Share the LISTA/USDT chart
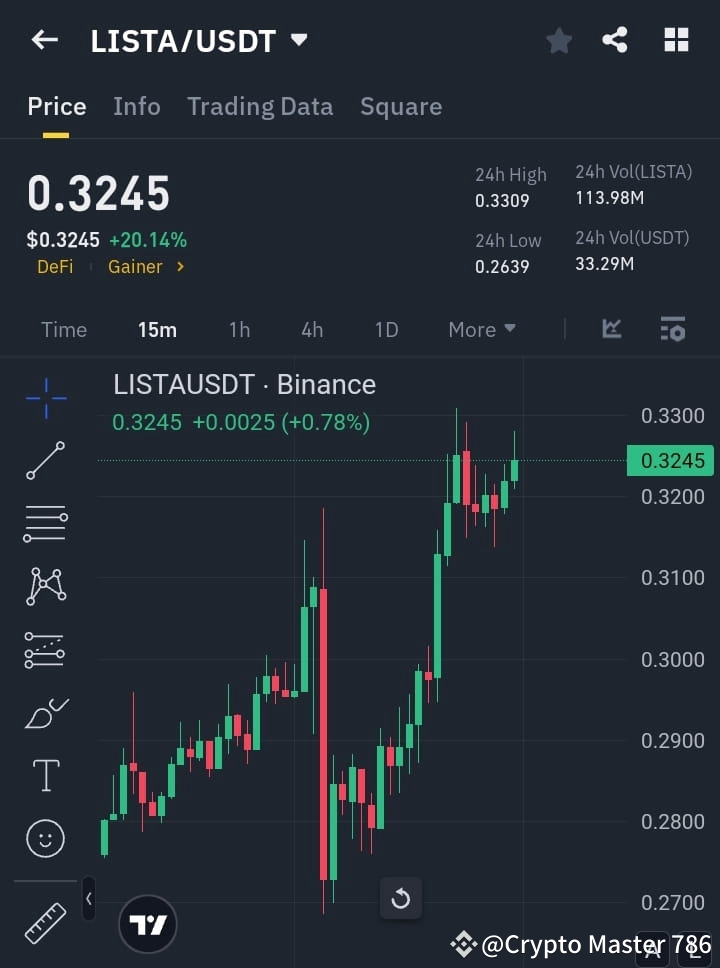Image resolution: width=720 pixels, height=968 pixels. pyautogui.click(x=614, y=40)
